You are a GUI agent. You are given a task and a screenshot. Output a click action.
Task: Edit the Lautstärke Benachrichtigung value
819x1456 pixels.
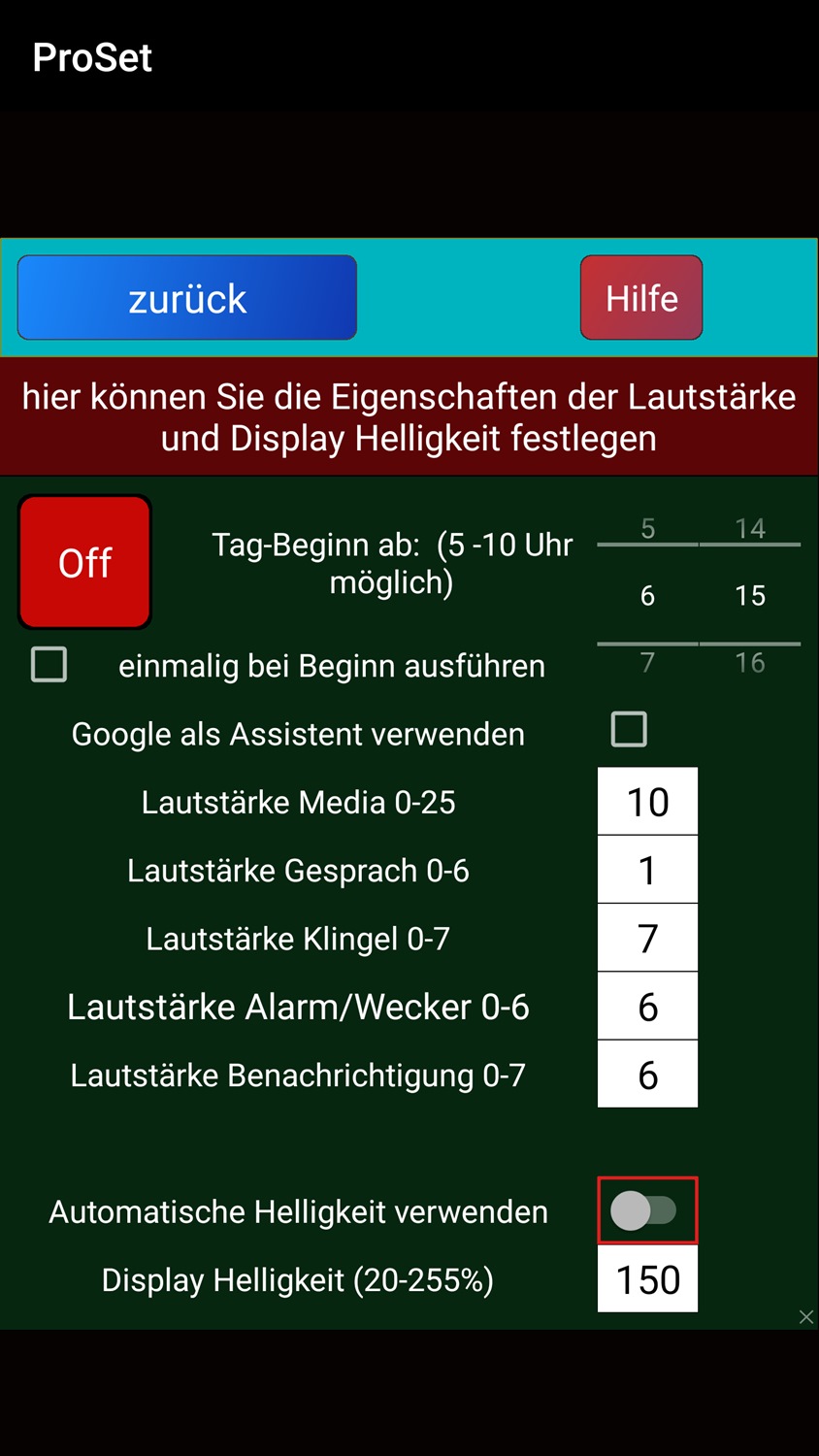coord(647,1075)
